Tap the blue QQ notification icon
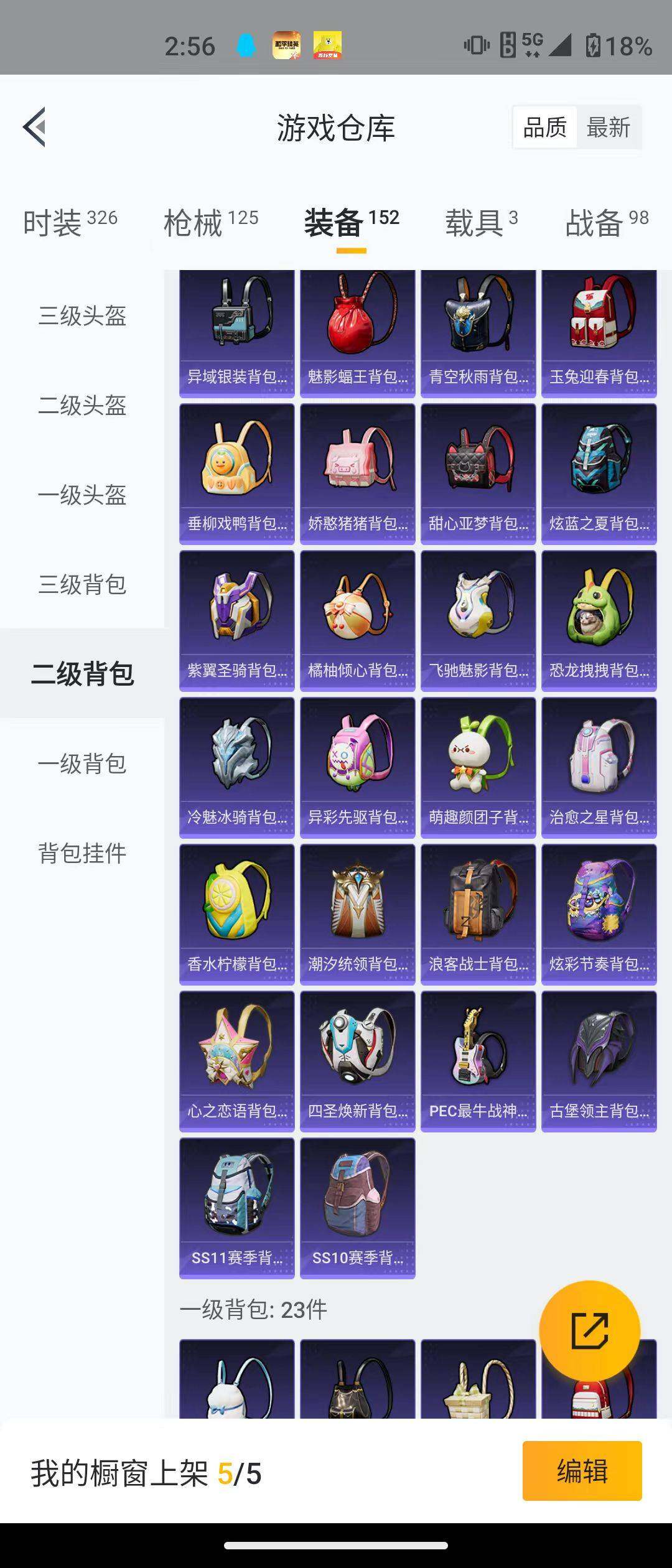Image resolution: width=672 pixels, height=1568 pixels. pyautogui.click(x=246, y=46)
